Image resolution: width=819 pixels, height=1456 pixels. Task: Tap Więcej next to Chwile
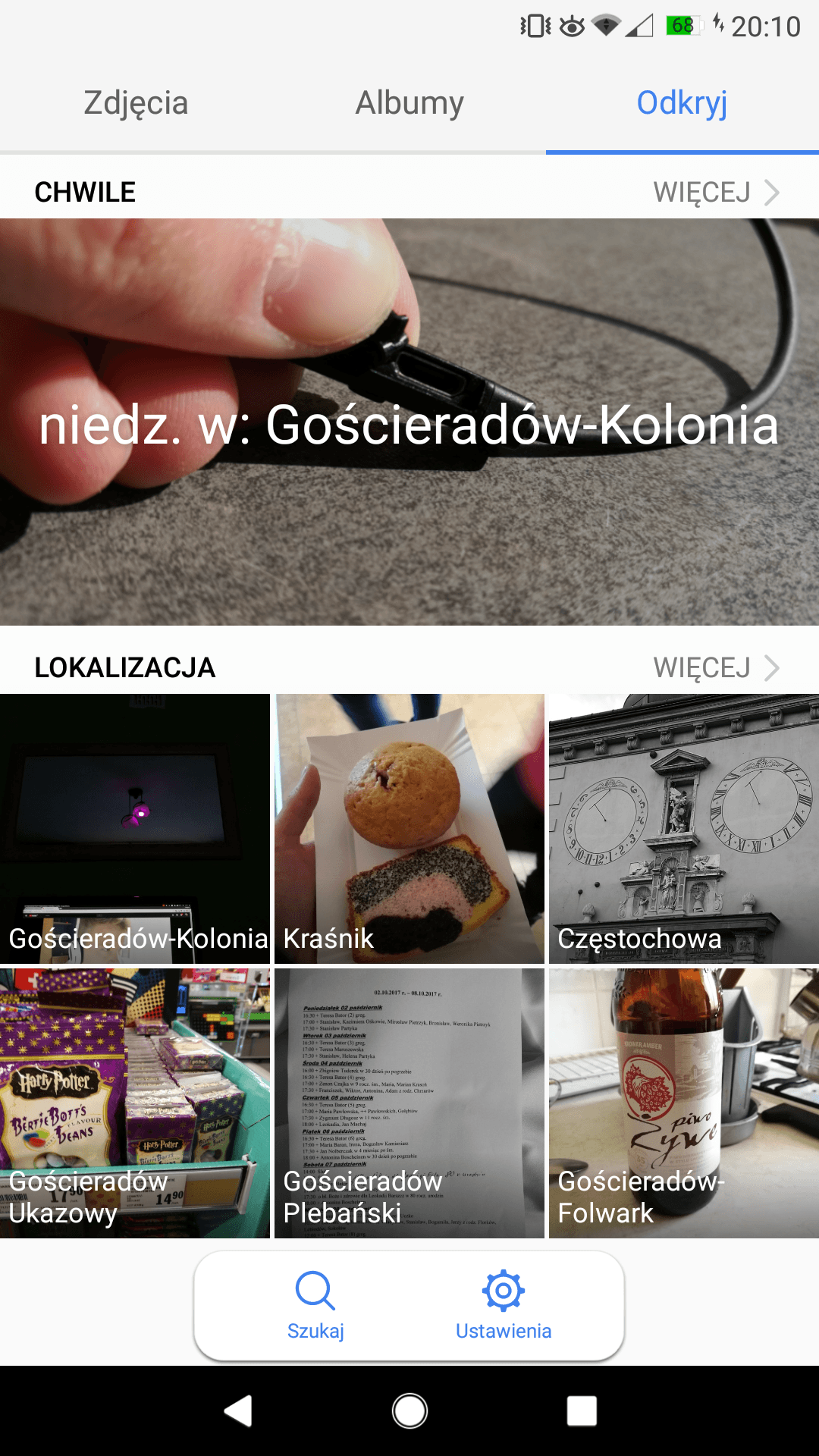tap(717, 193)
